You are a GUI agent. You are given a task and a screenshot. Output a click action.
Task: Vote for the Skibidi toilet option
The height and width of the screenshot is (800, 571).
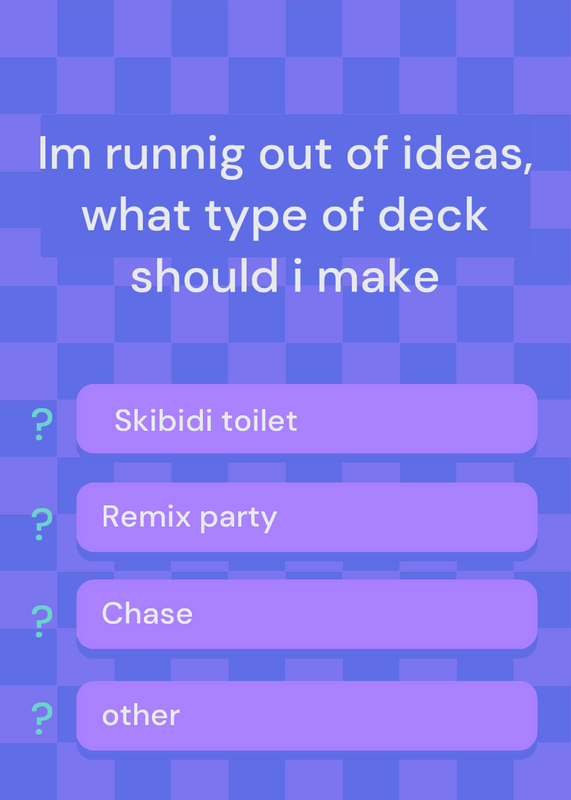click(x=307, y=419)
